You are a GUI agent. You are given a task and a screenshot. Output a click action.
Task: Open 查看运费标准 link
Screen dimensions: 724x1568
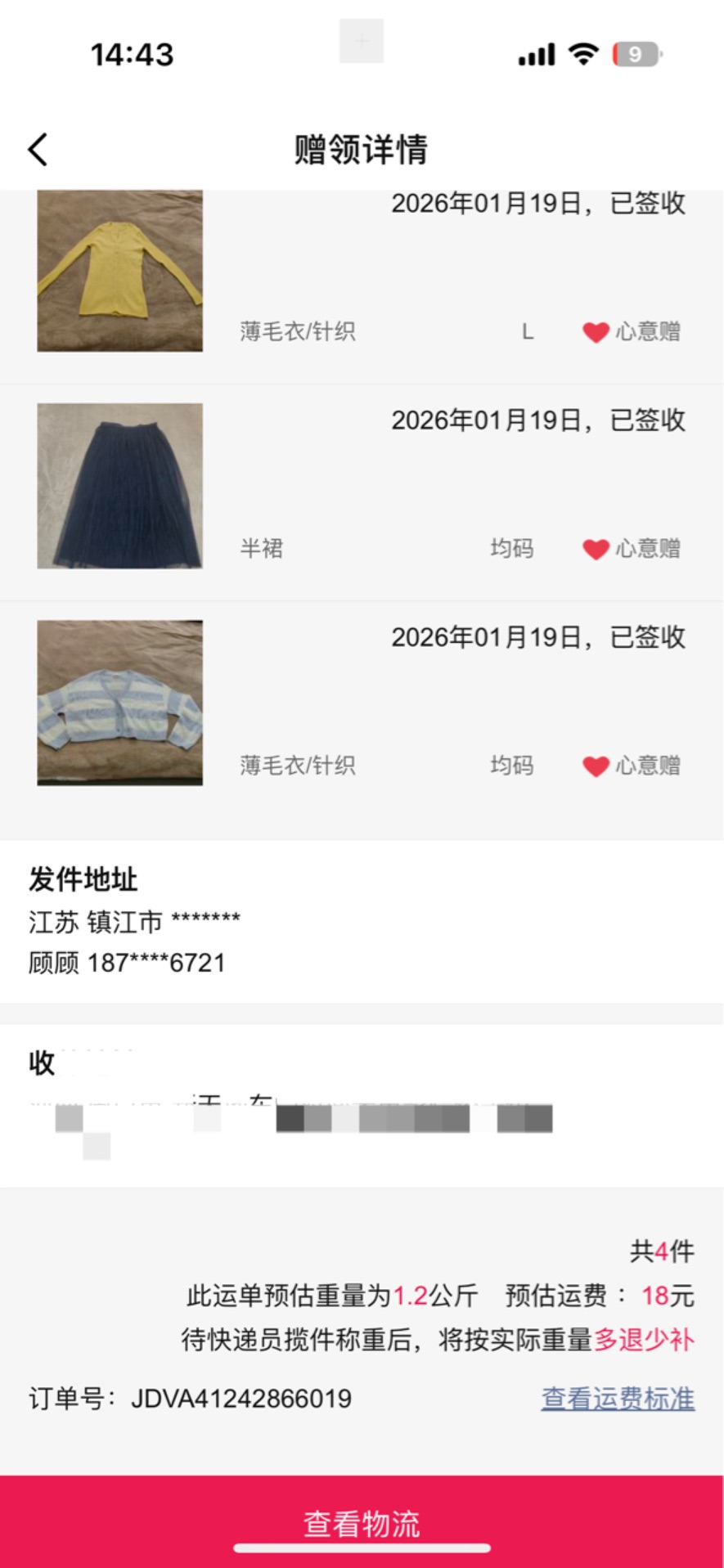coord(618,1398)
